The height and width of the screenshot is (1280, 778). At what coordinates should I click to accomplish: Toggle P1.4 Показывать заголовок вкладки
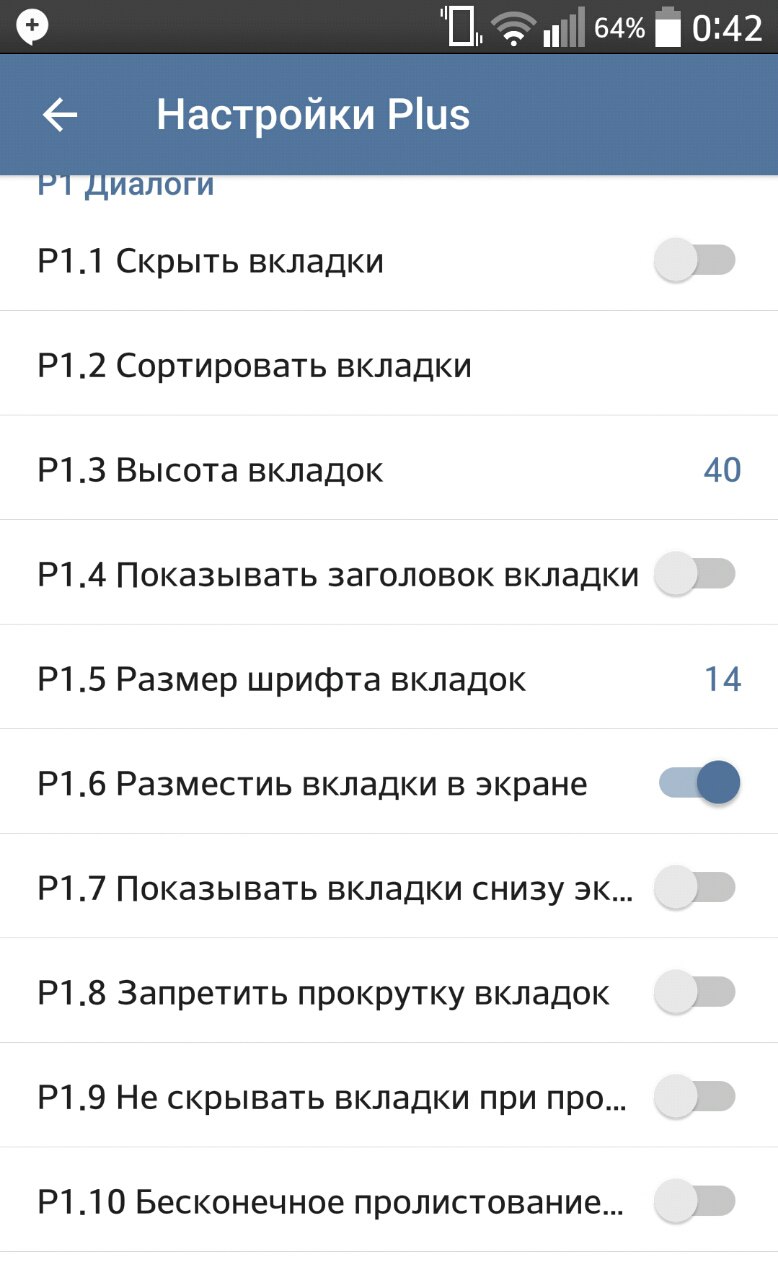[x=695, y=575]
